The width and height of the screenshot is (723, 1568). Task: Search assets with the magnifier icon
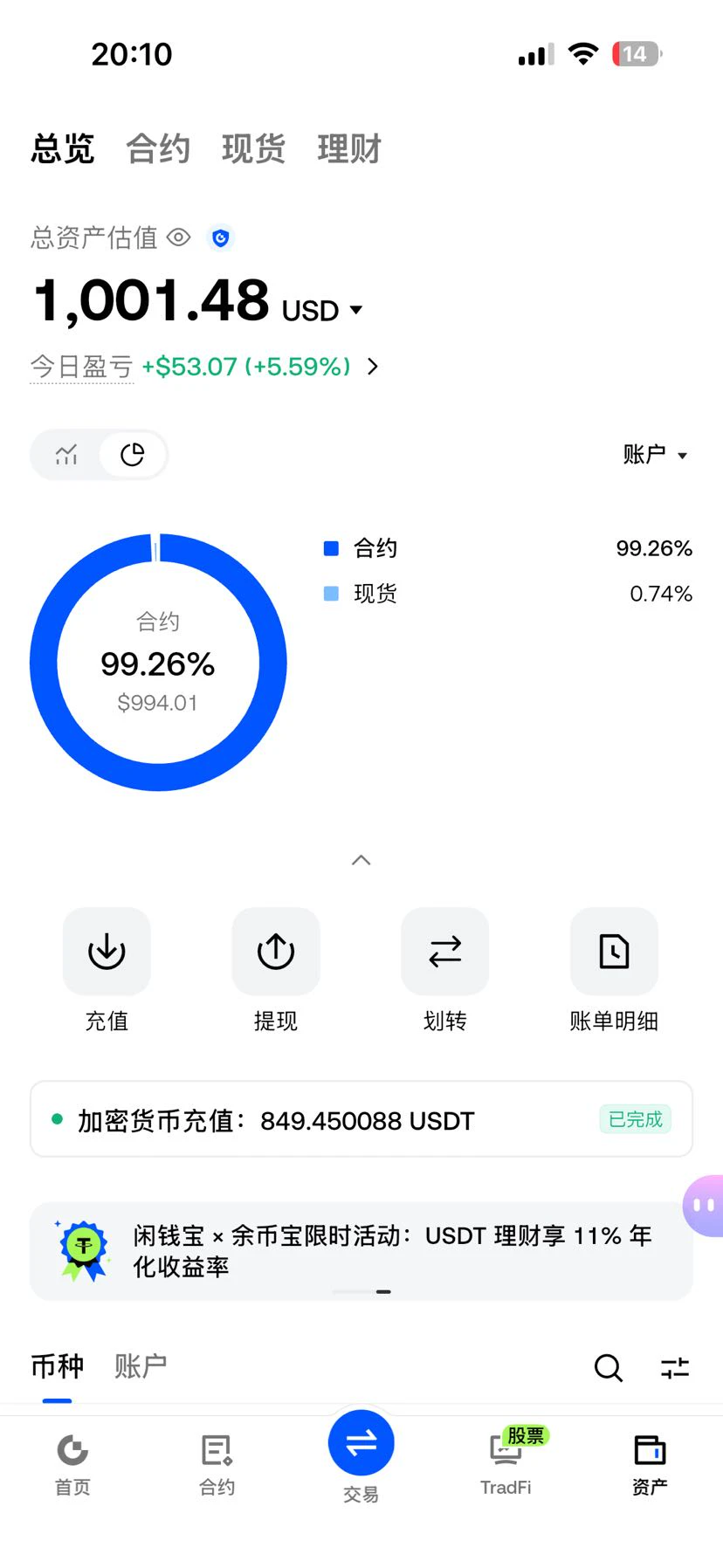(x=609, y=1368)
